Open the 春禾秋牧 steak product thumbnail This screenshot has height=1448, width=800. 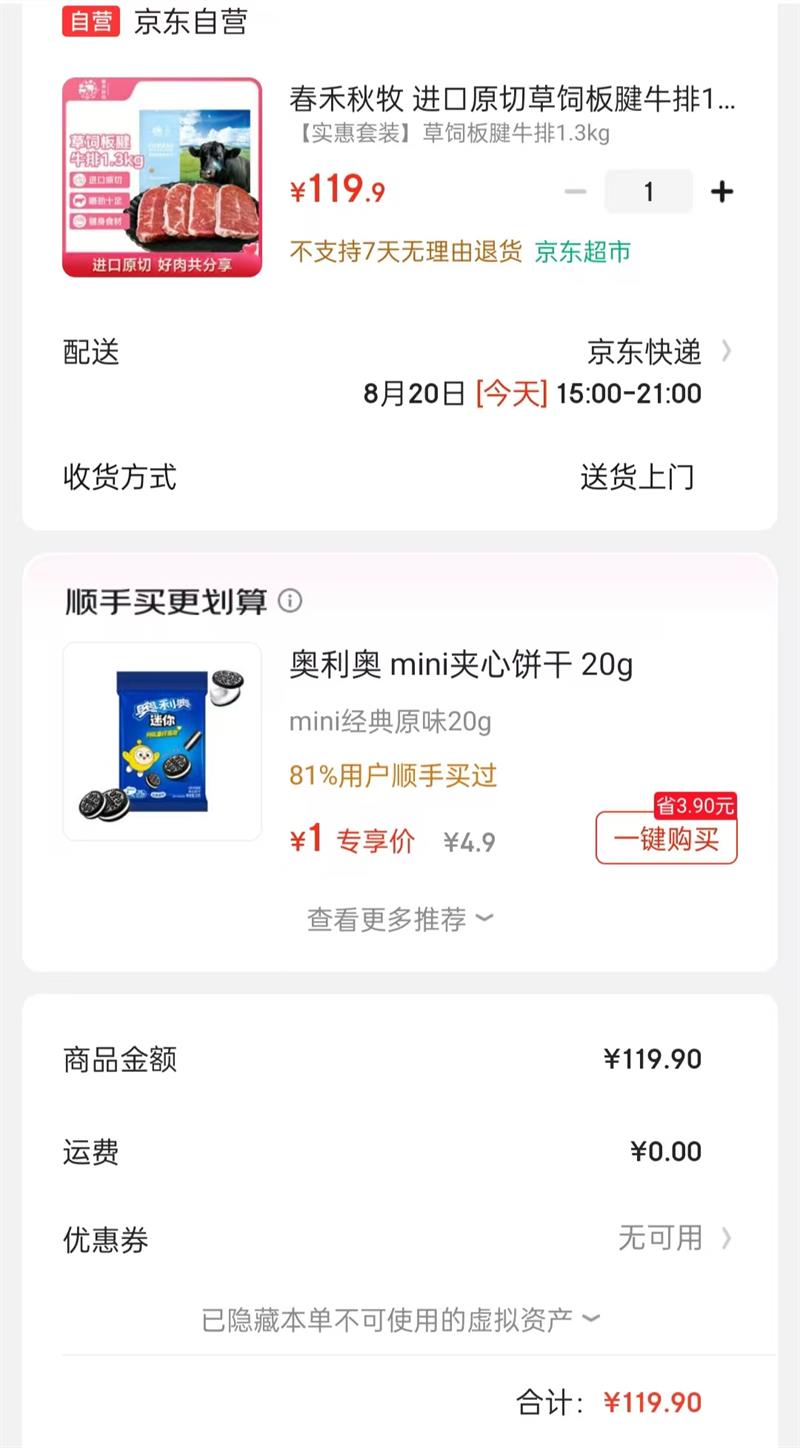click(162, 177)
